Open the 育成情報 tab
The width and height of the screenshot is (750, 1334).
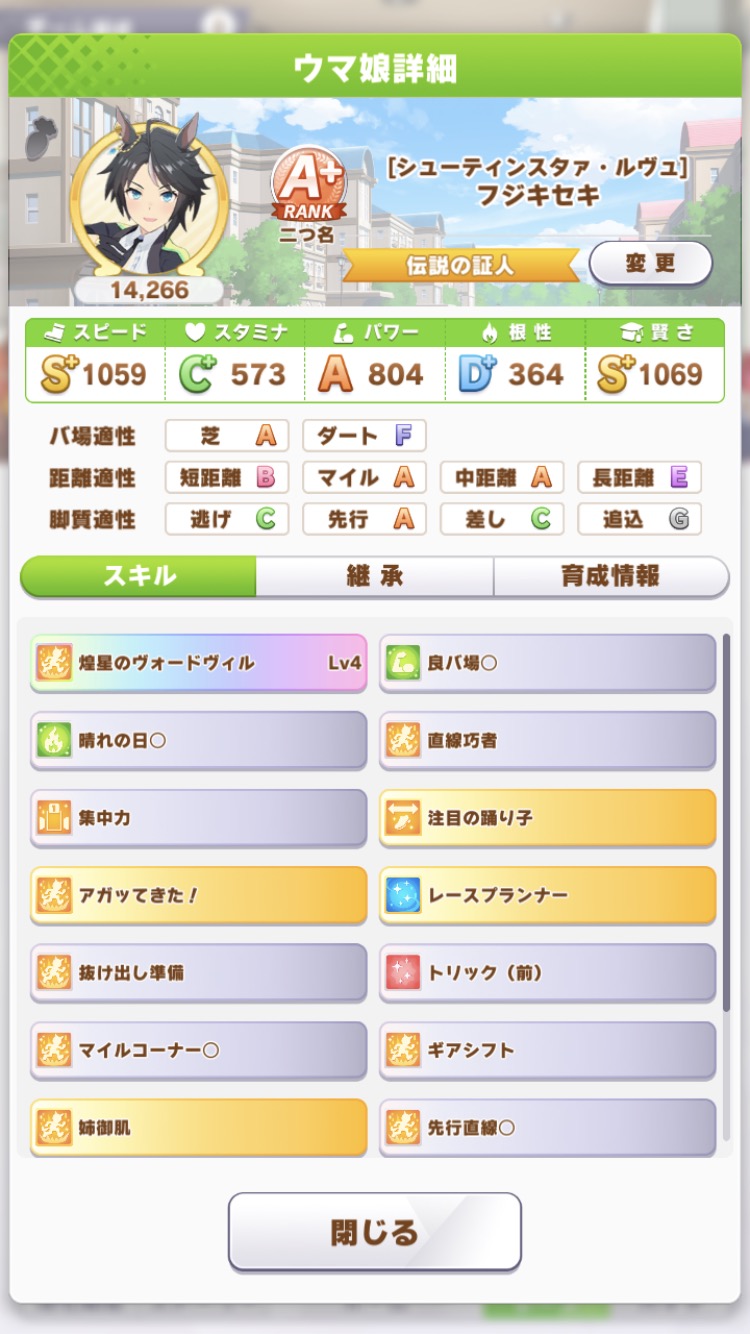pos(610,576)
